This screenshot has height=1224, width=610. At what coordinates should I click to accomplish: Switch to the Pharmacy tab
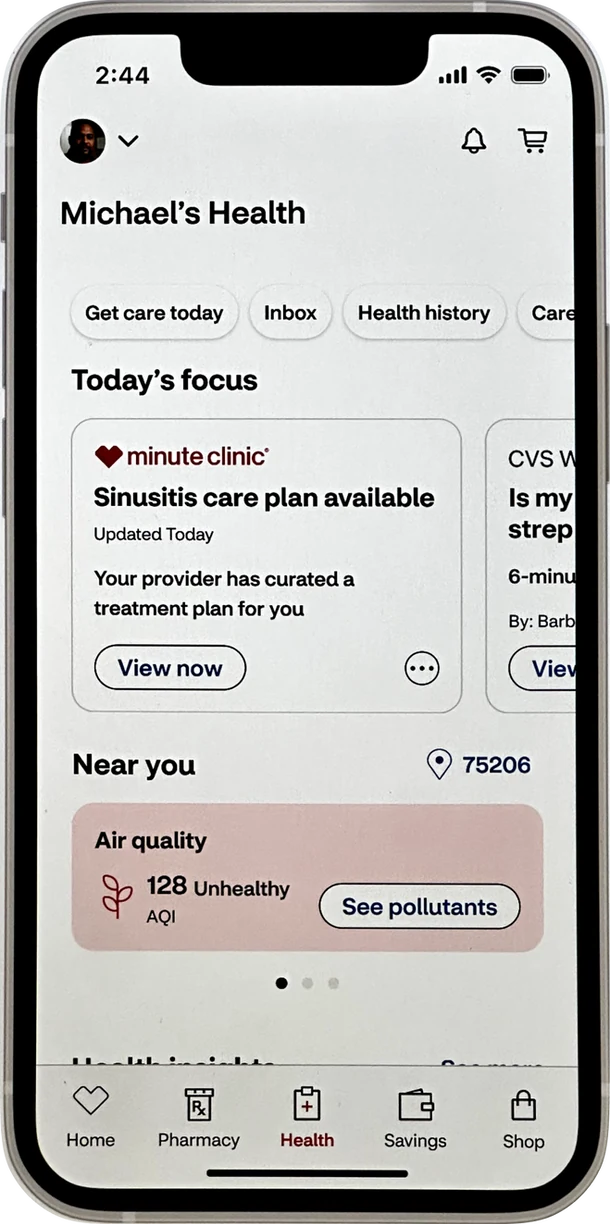coord(199,1118)
